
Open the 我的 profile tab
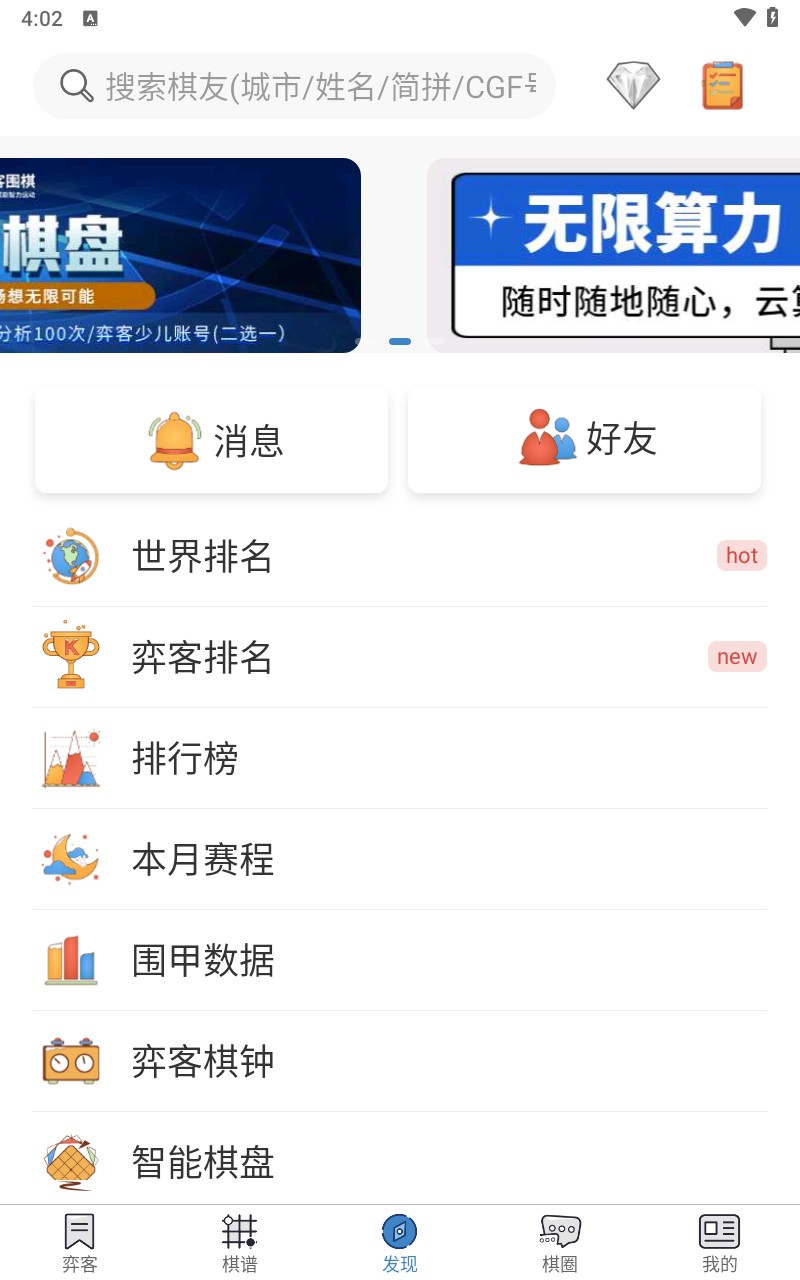pyautogui.click(x=720, y=1240)
